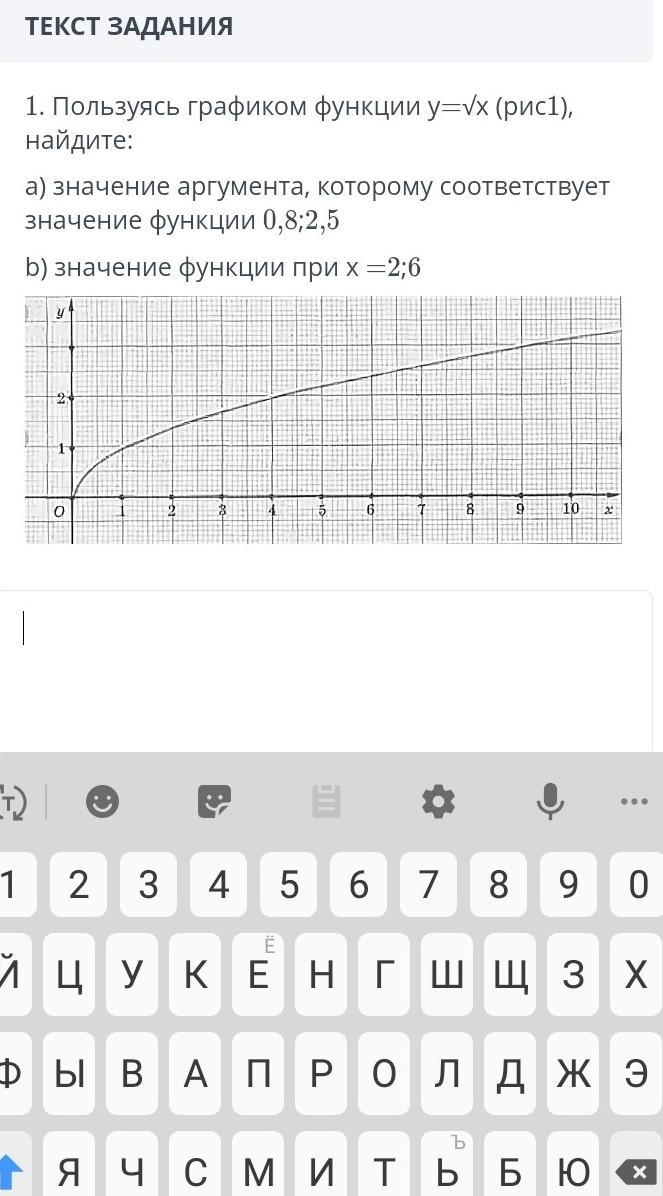
Task: Open keyboard settings gear
Action: [x=438, y=801]
